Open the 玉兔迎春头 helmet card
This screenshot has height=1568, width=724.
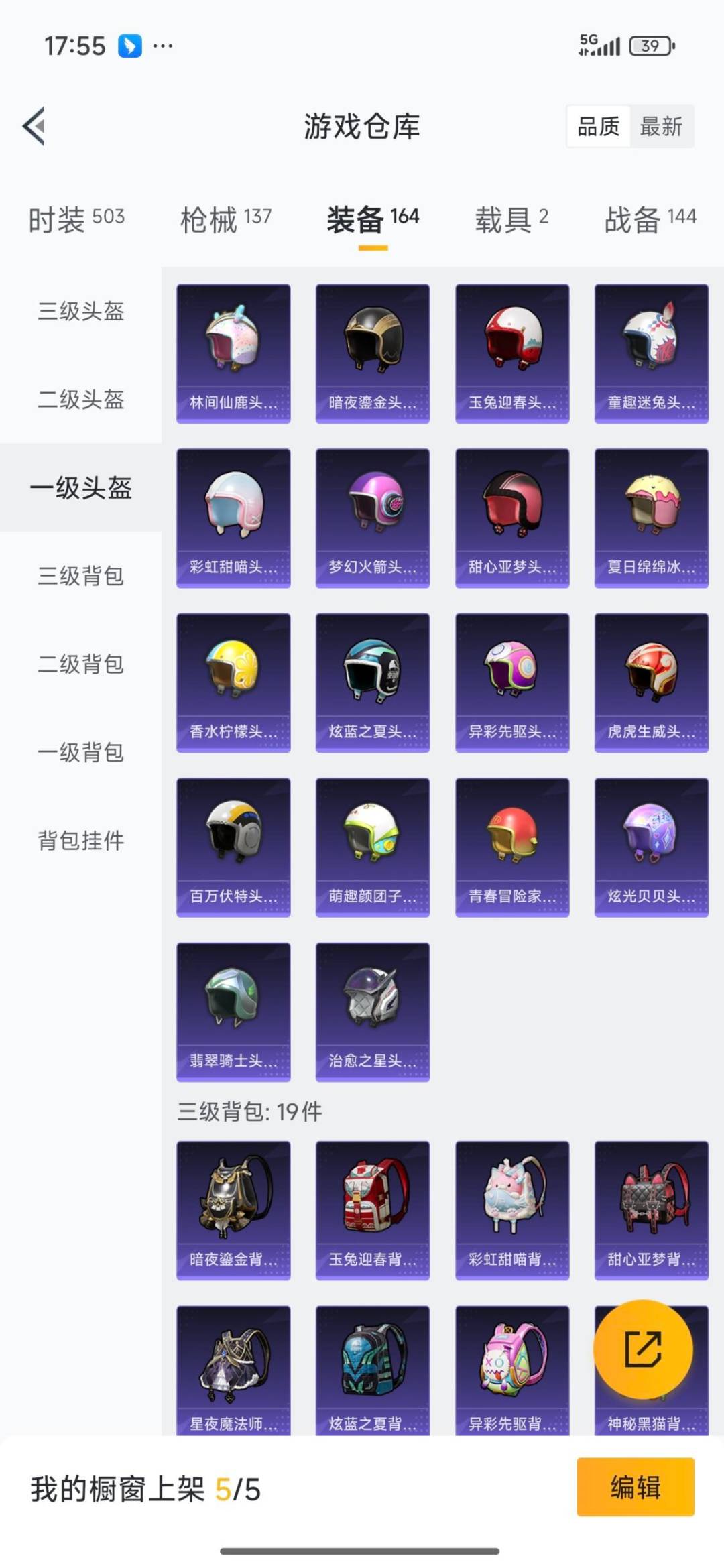coord(511,352)
